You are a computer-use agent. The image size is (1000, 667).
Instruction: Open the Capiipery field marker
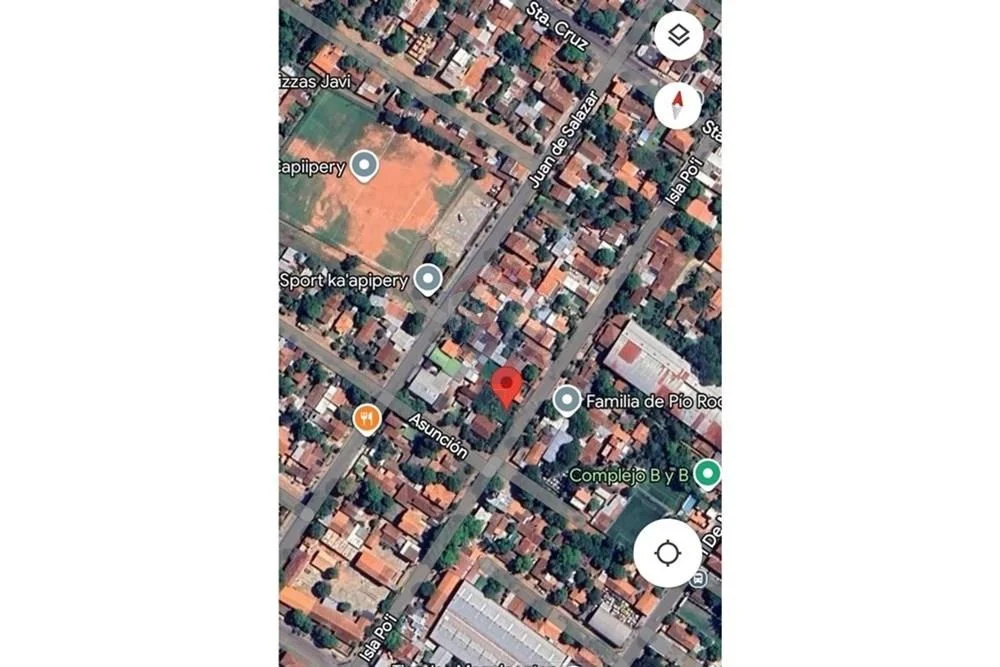[363, 166]
